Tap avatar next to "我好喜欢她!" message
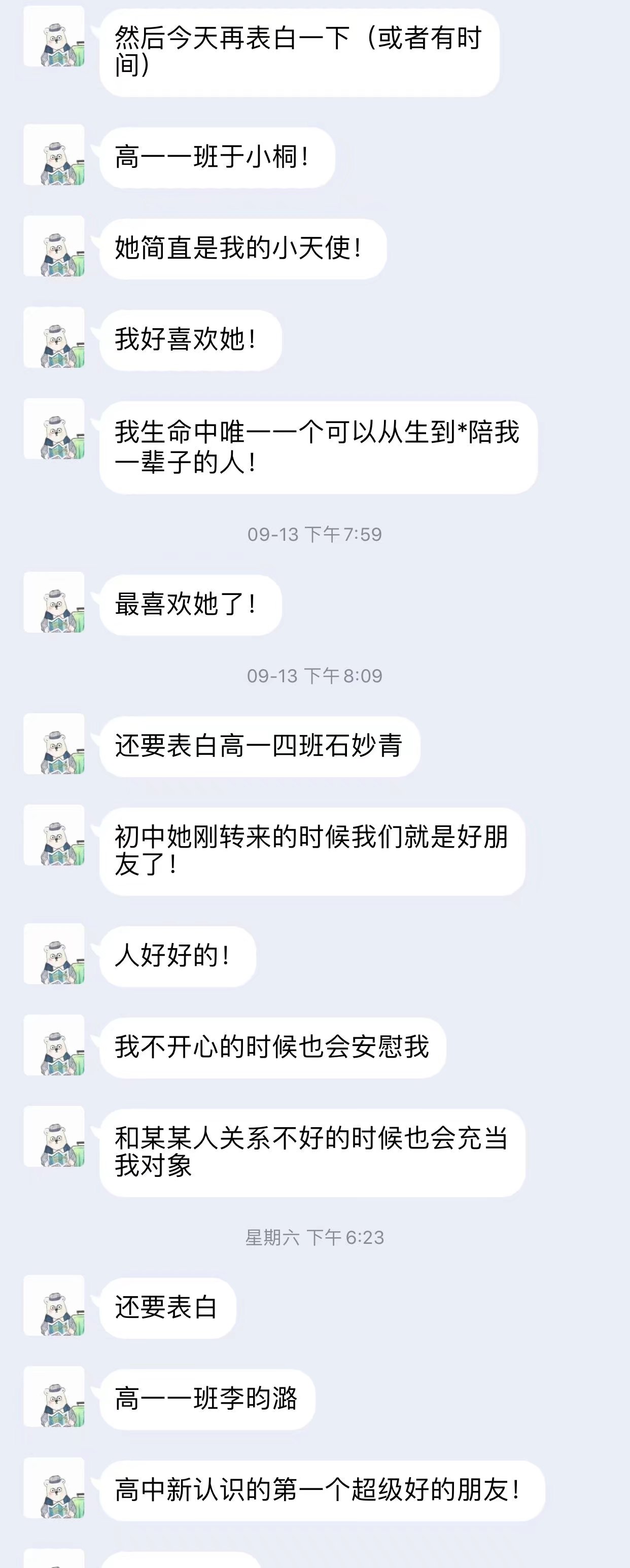 click(54, 337)
